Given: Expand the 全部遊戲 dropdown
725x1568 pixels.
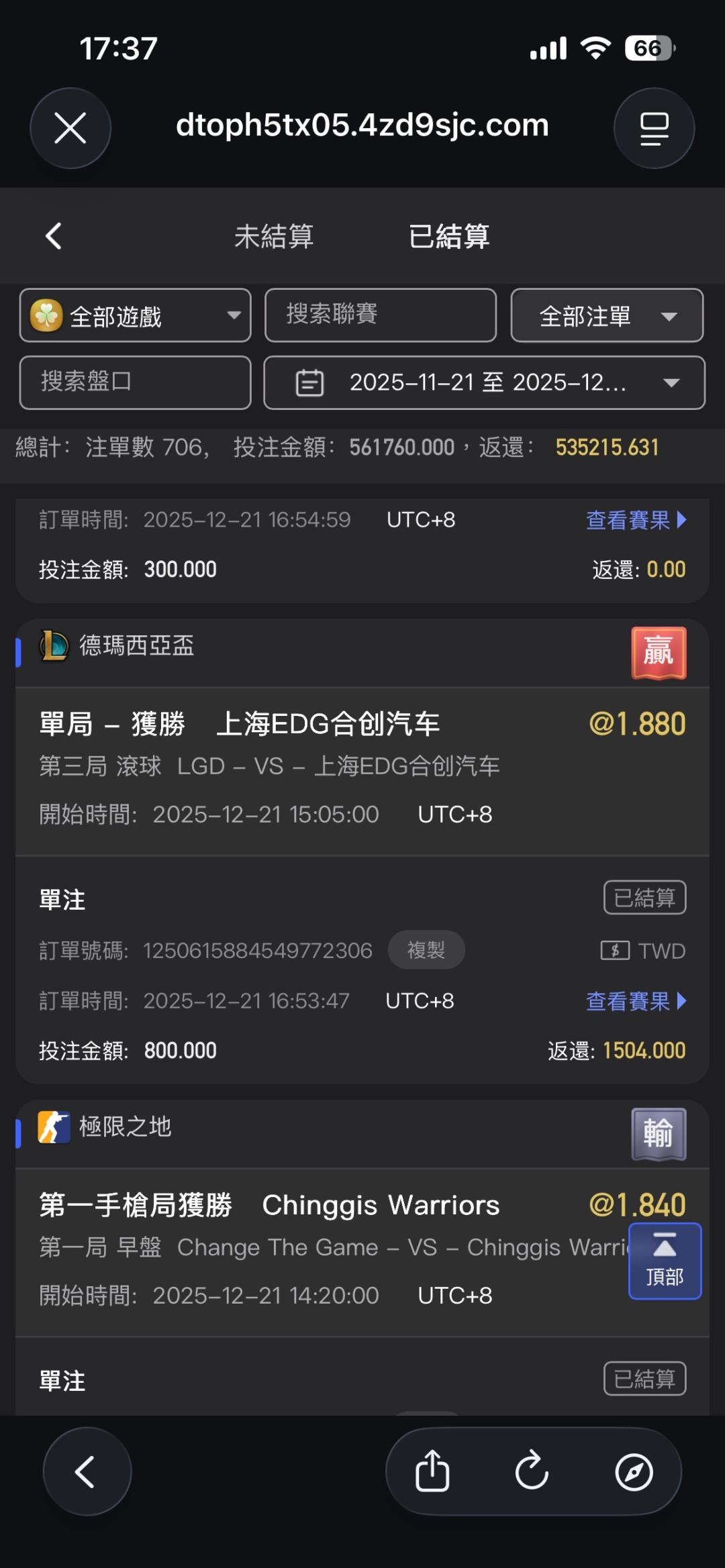Looking at the screenshot, I should 136,315.
